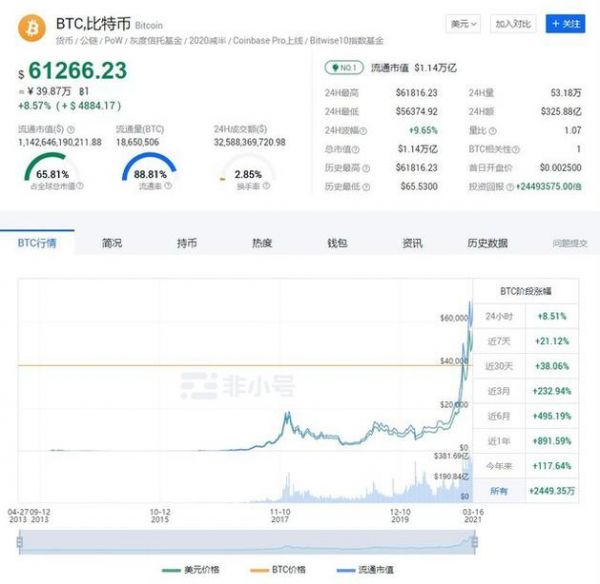Open the 钱包 tab
The image size is (600, 584).
tap(337, 243)
